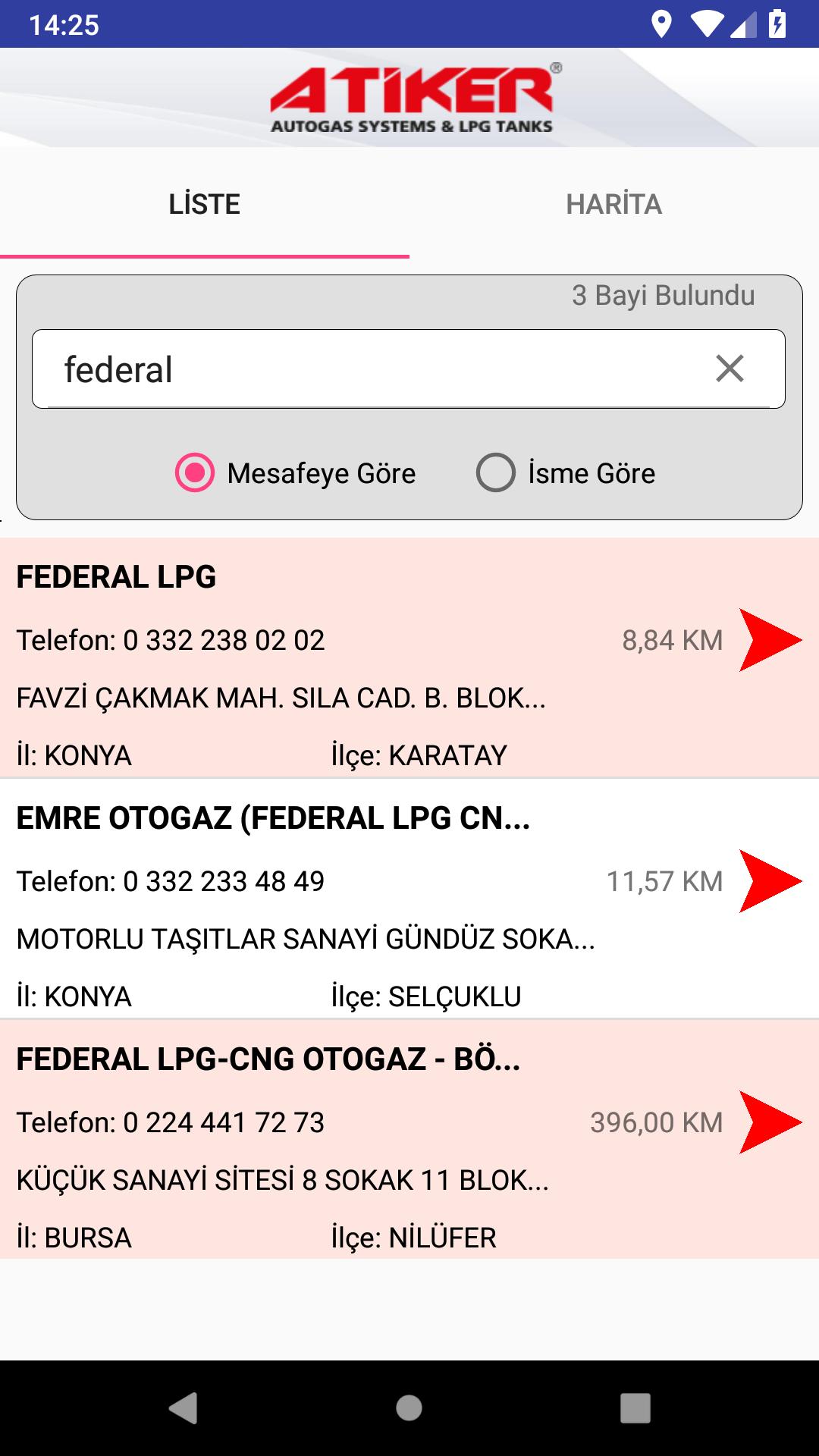Open FEDERAL LPG-CNG OTOGAZ Bursa dealer
819x1456 pixels.
[409, 1140]
